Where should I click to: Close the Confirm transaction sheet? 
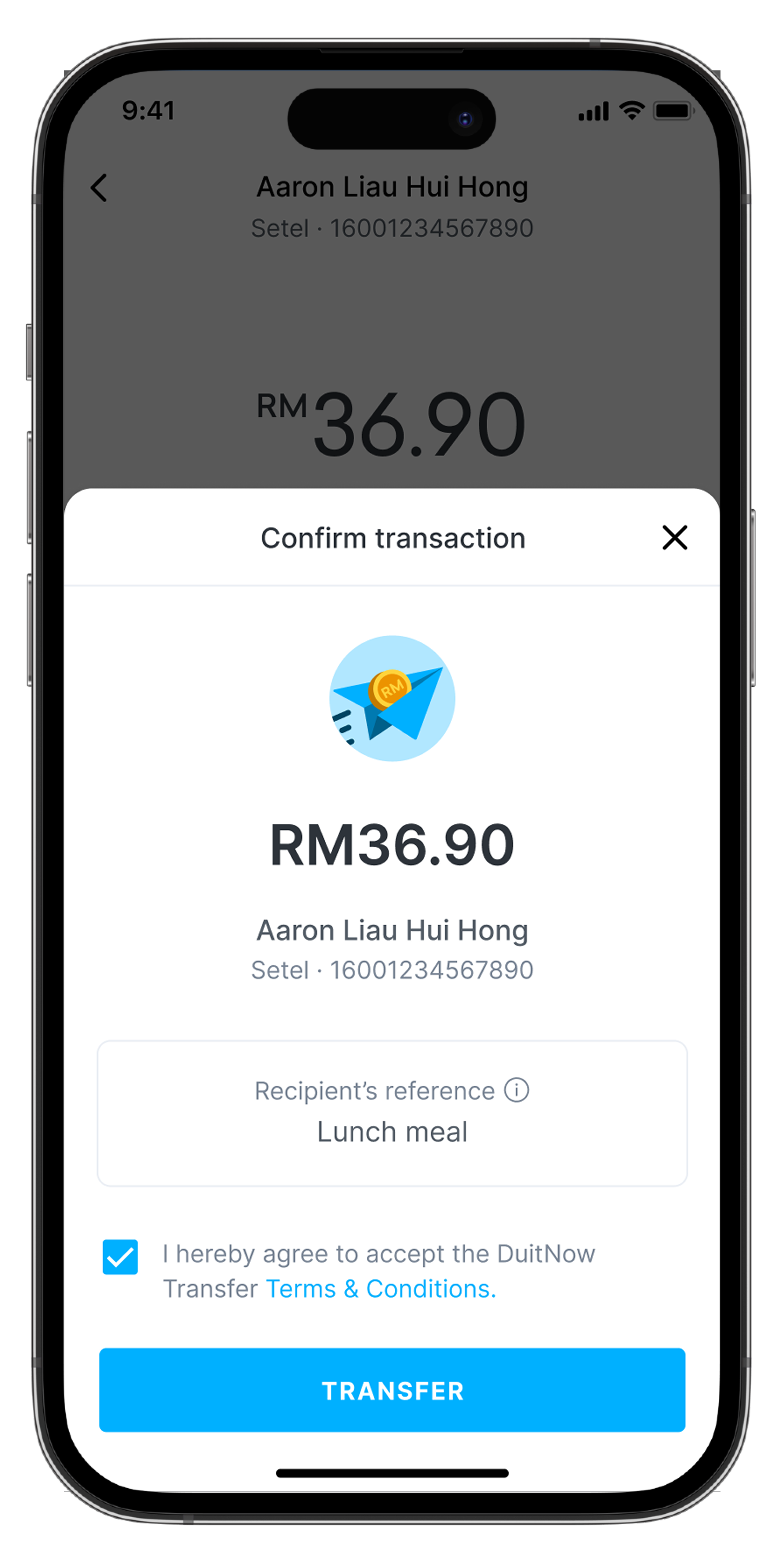pyautogui.click(x=674, y=538)
